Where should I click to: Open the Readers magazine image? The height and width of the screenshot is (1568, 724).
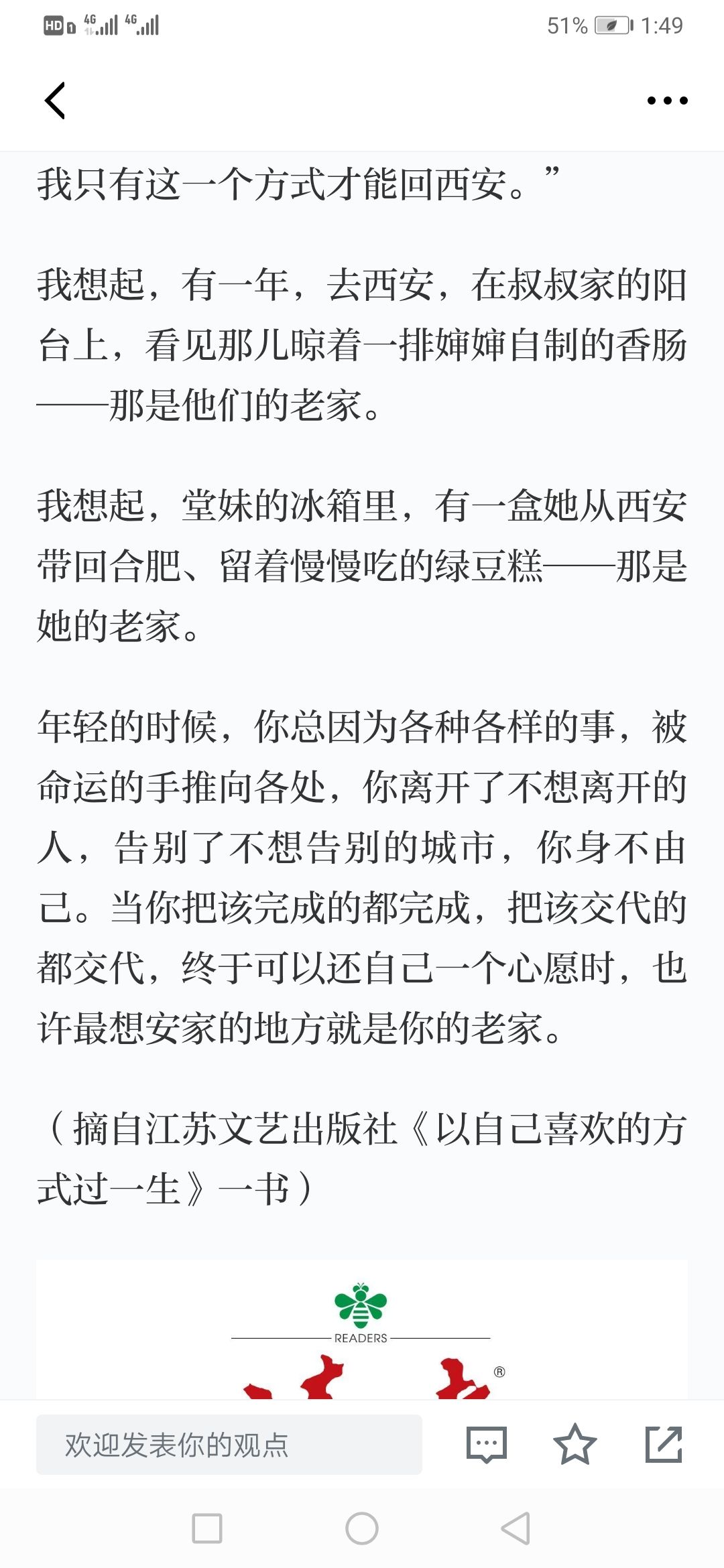[x=362, y=1329]
